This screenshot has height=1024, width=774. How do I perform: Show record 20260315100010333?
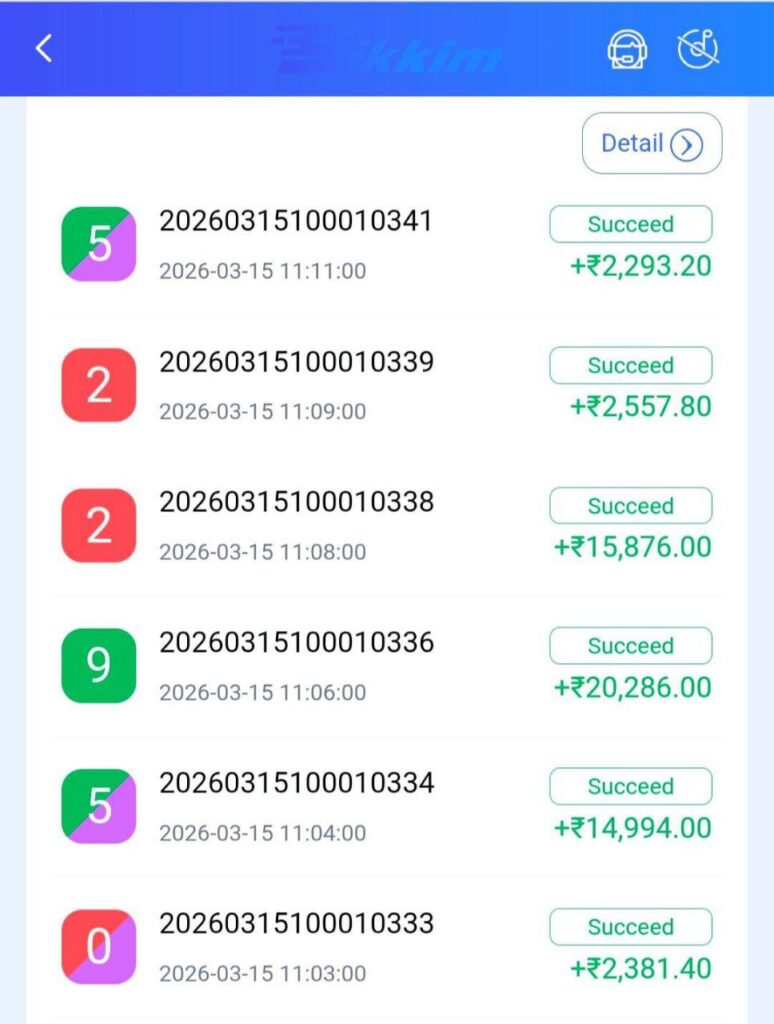[296, 924]
